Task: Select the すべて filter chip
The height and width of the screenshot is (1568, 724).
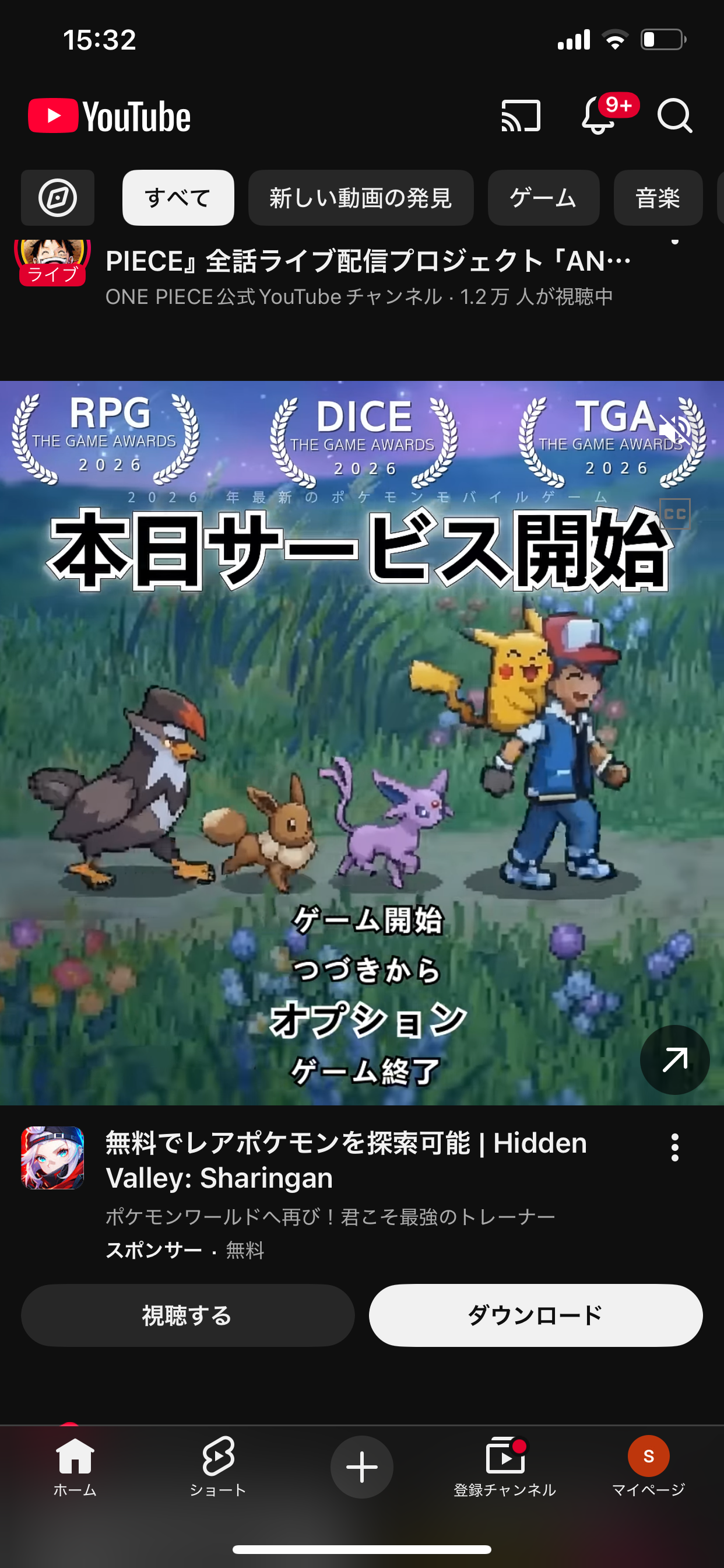Action: coord(178,198)
